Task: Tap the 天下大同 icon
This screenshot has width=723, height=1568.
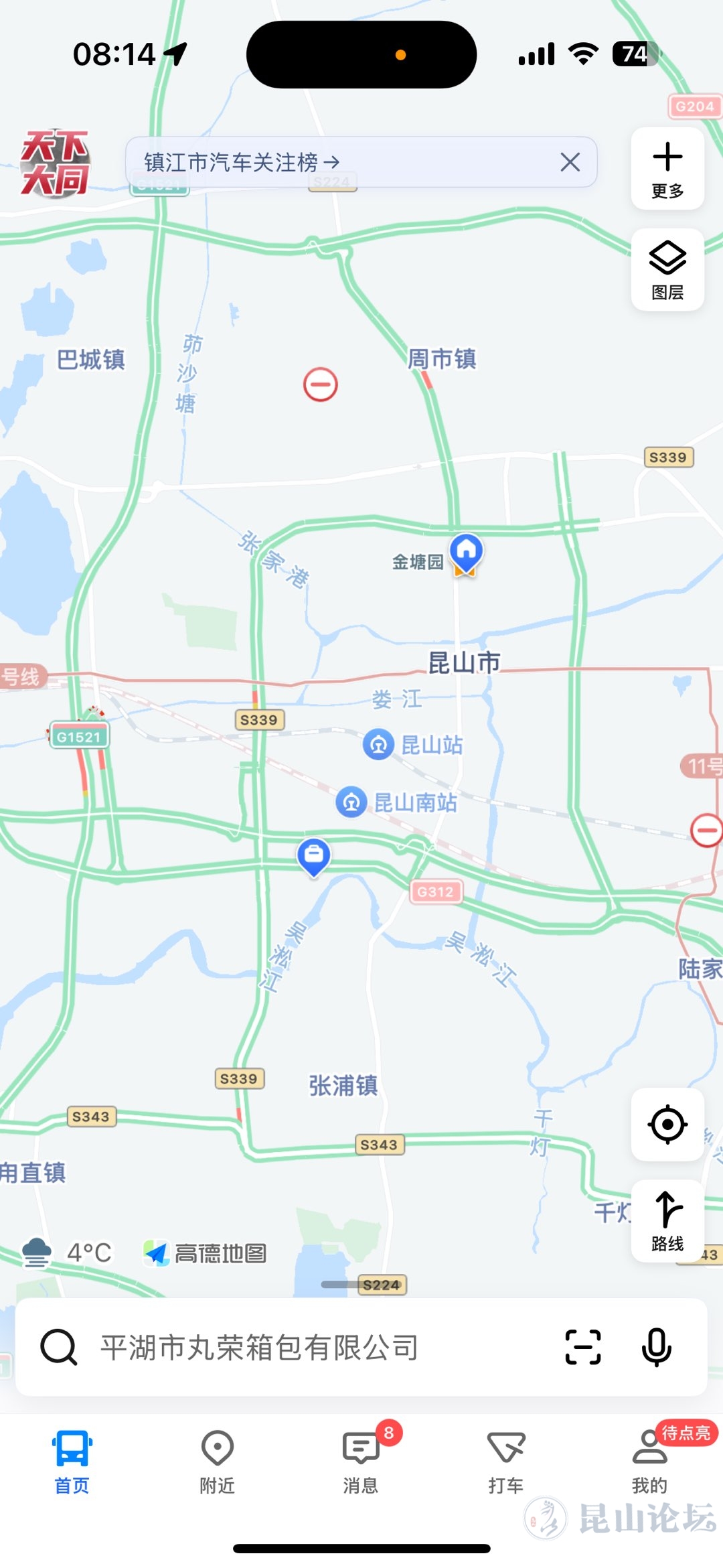Action: [x=56, y=163]
